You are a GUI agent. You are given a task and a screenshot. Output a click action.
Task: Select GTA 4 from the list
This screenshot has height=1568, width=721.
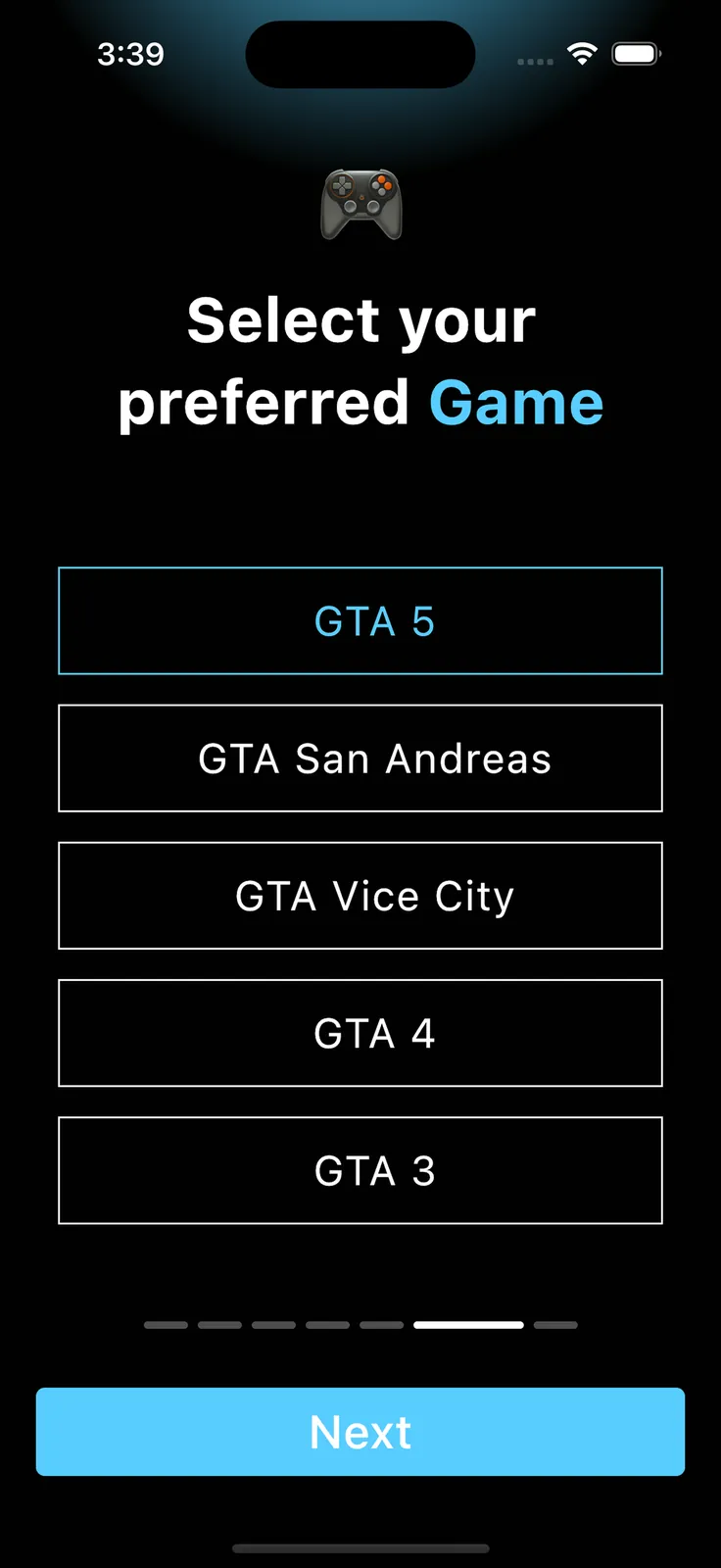click(360, 1033)
